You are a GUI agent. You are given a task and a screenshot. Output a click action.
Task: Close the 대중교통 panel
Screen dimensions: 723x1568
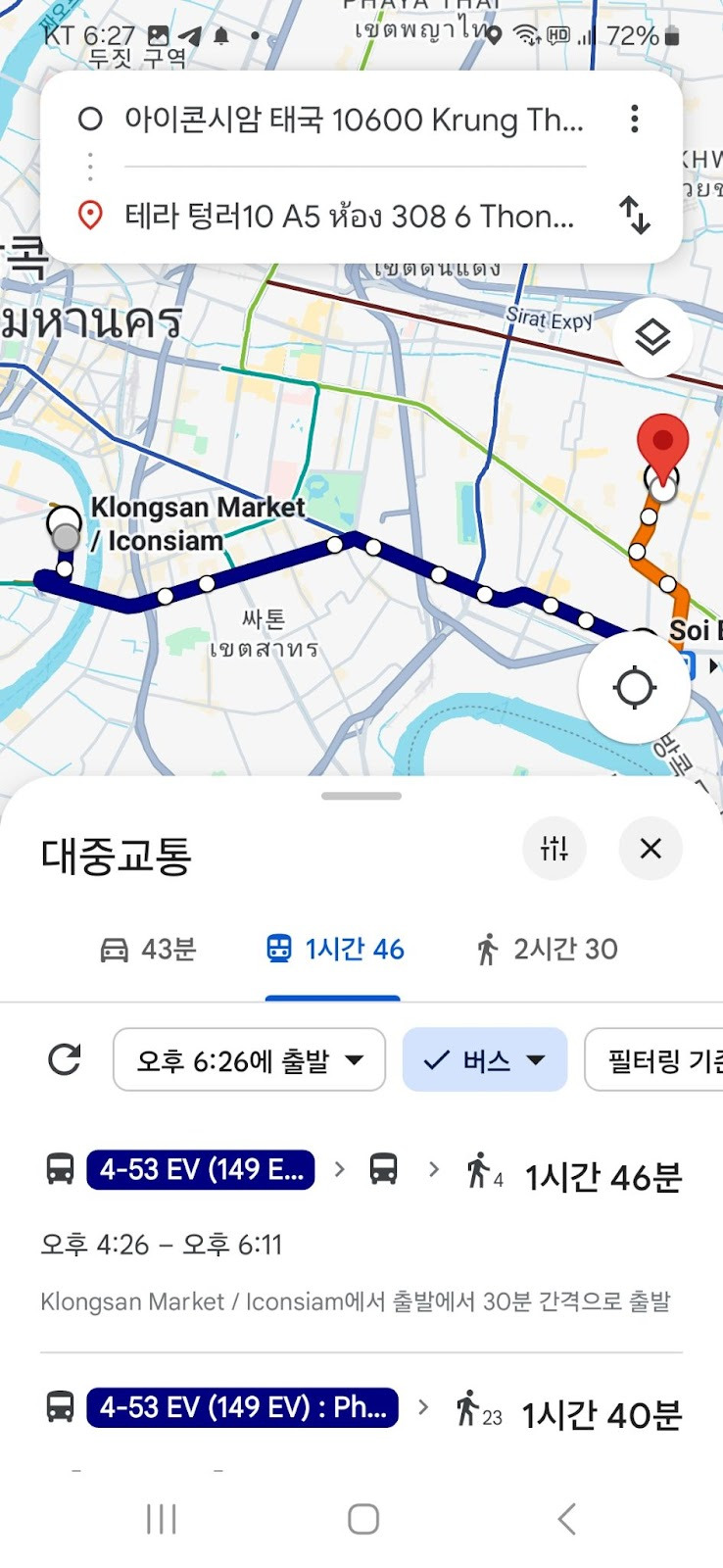[x=651, y=849]
